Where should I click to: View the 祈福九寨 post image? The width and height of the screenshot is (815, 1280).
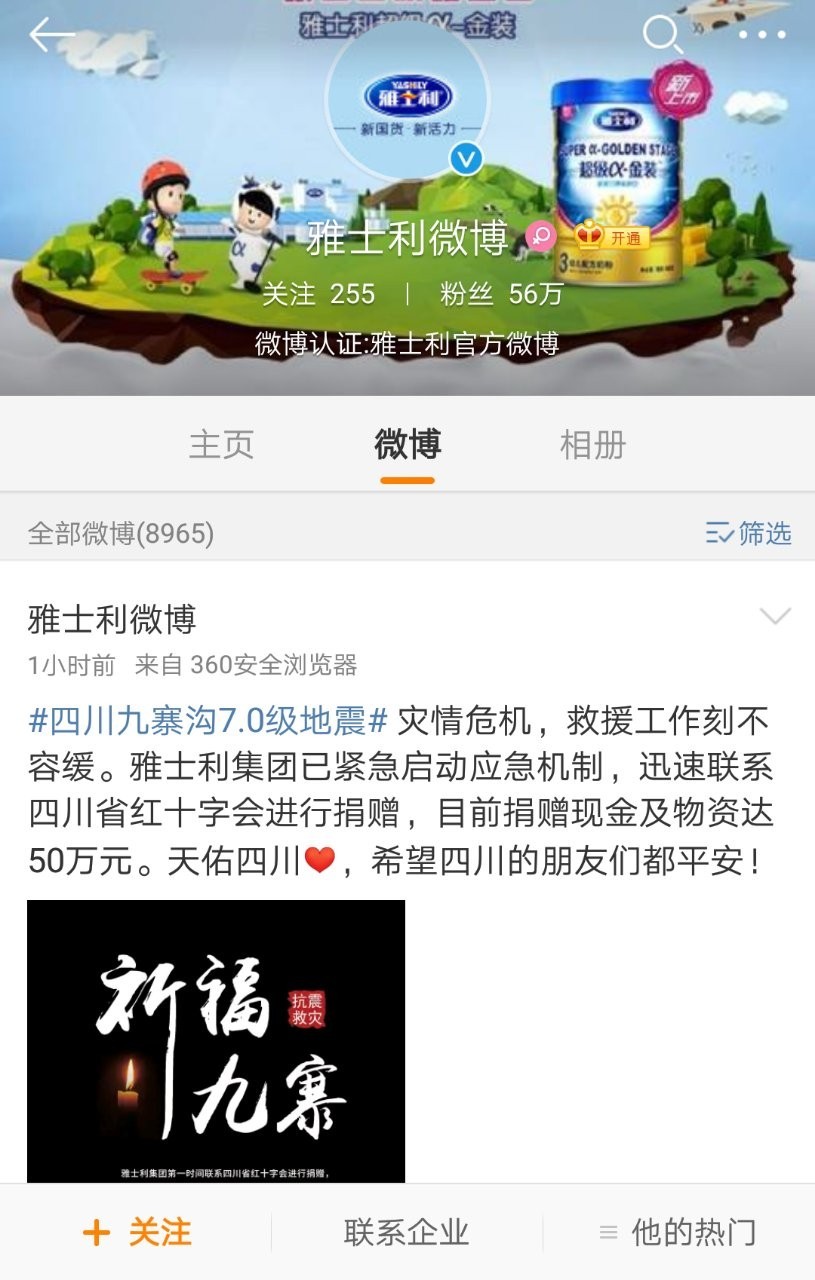pos(216,1040)
